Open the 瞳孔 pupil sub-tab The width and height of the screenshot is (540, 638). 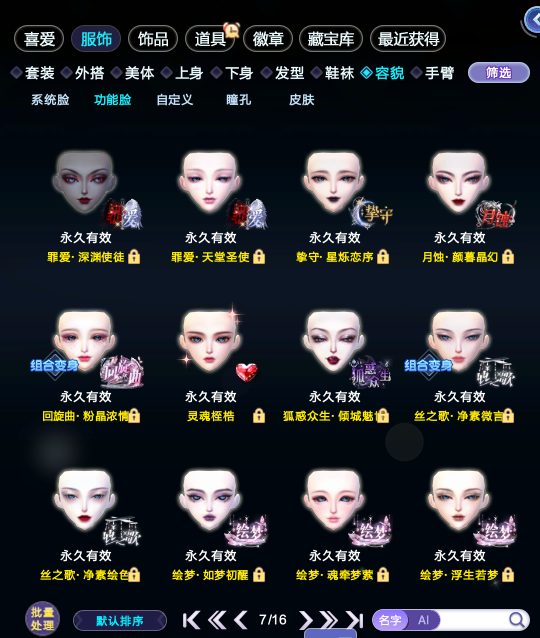point(238,100)
